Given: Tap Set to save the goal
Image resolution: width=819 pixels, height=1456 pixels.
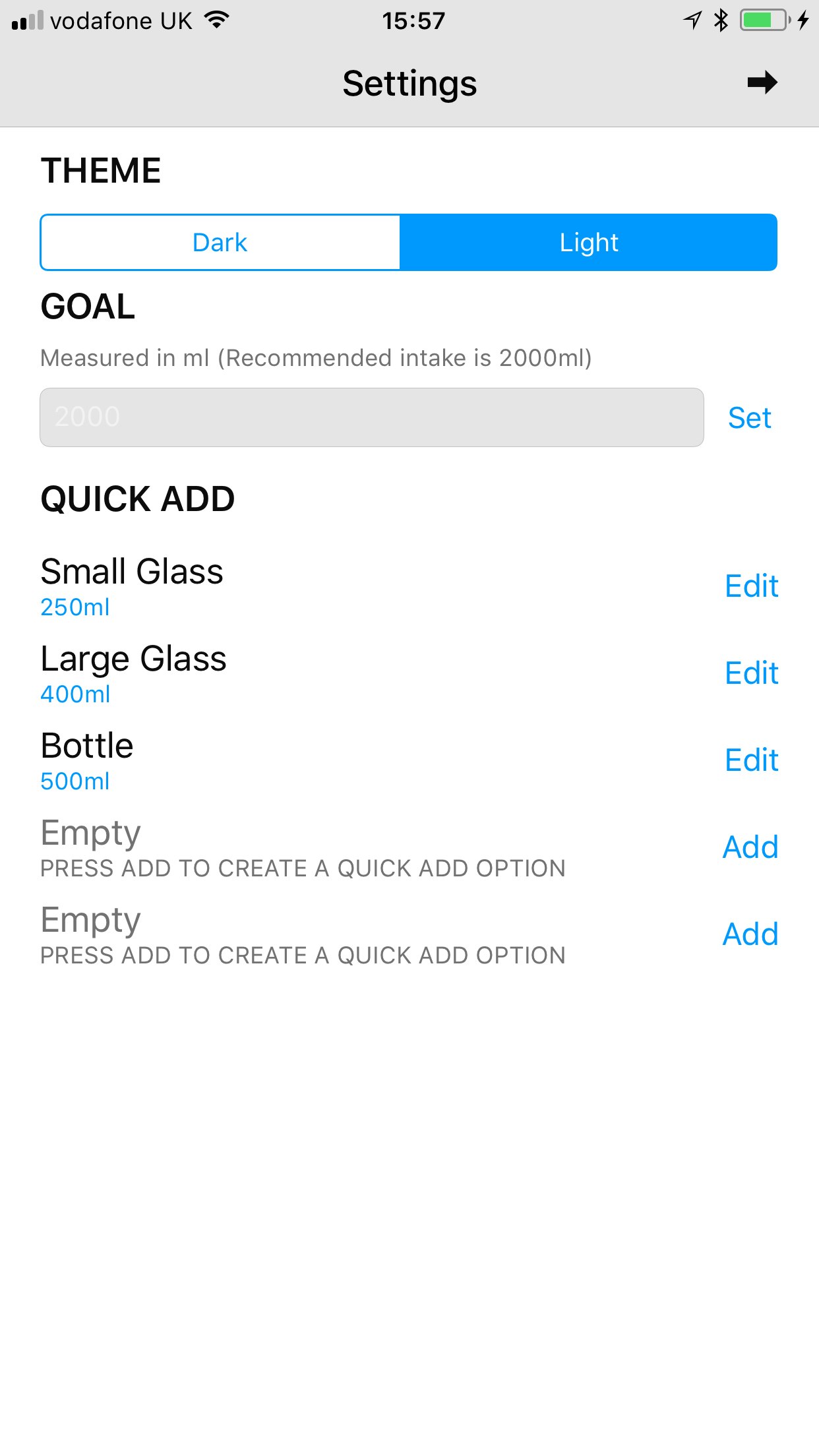Looking at the screenshot, I should tap(750, 418).
